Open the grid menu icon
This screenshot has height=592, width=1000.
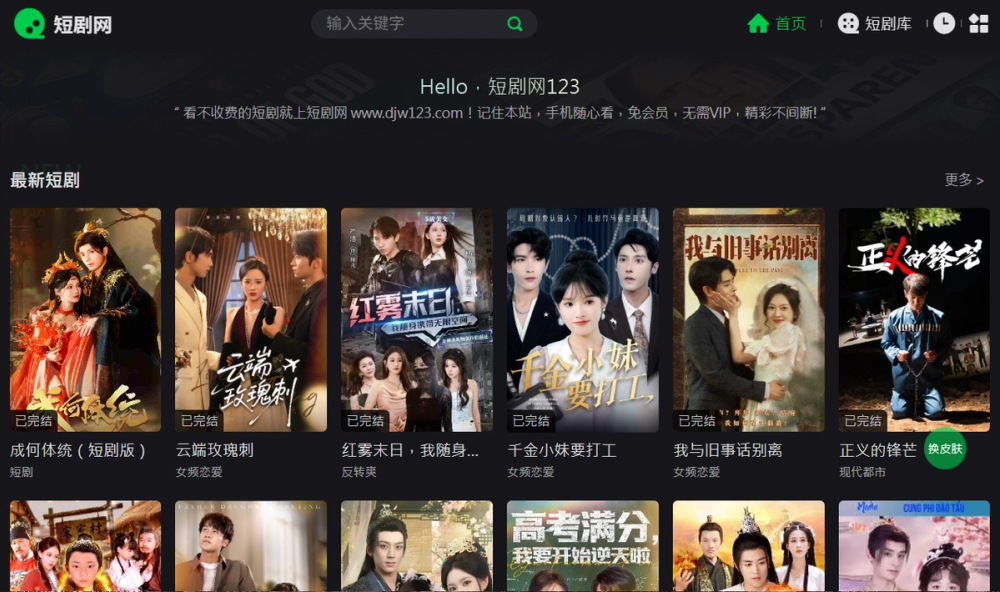click(978, 23)
